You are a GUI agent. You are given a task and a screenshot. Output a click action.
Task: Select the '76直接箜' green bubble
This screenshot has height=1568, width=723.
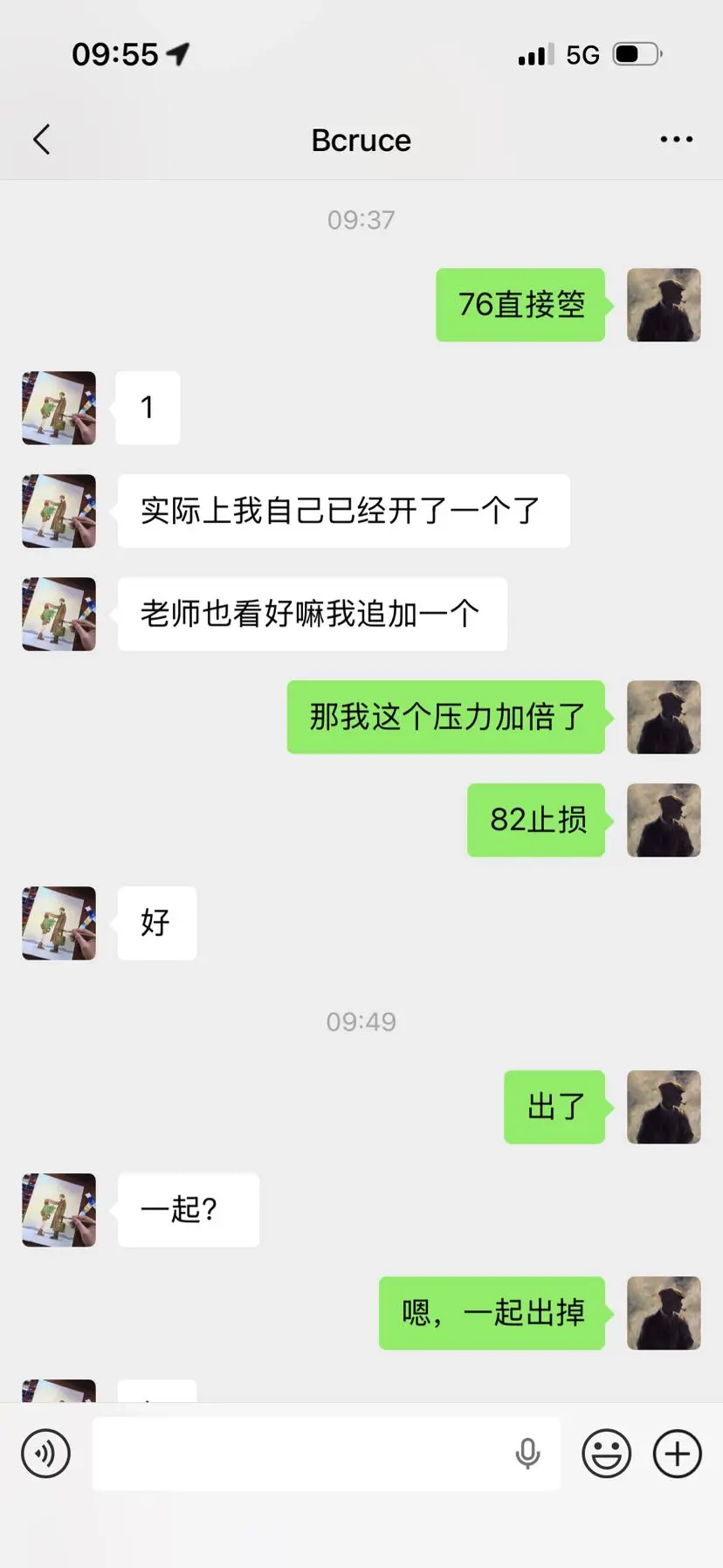coord(520,305)
